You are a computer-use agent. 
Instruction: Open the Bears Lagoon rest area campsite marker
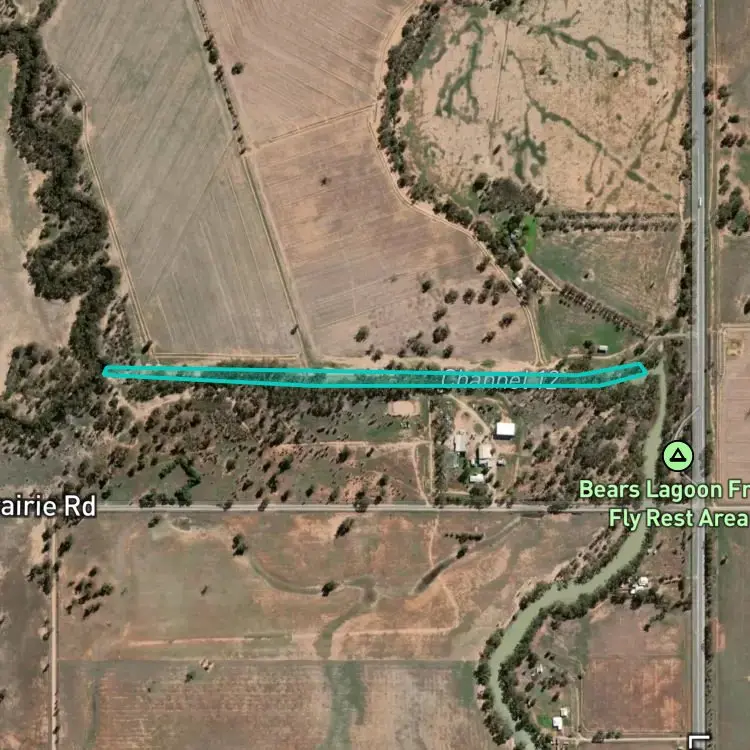[x=678, y=456]
